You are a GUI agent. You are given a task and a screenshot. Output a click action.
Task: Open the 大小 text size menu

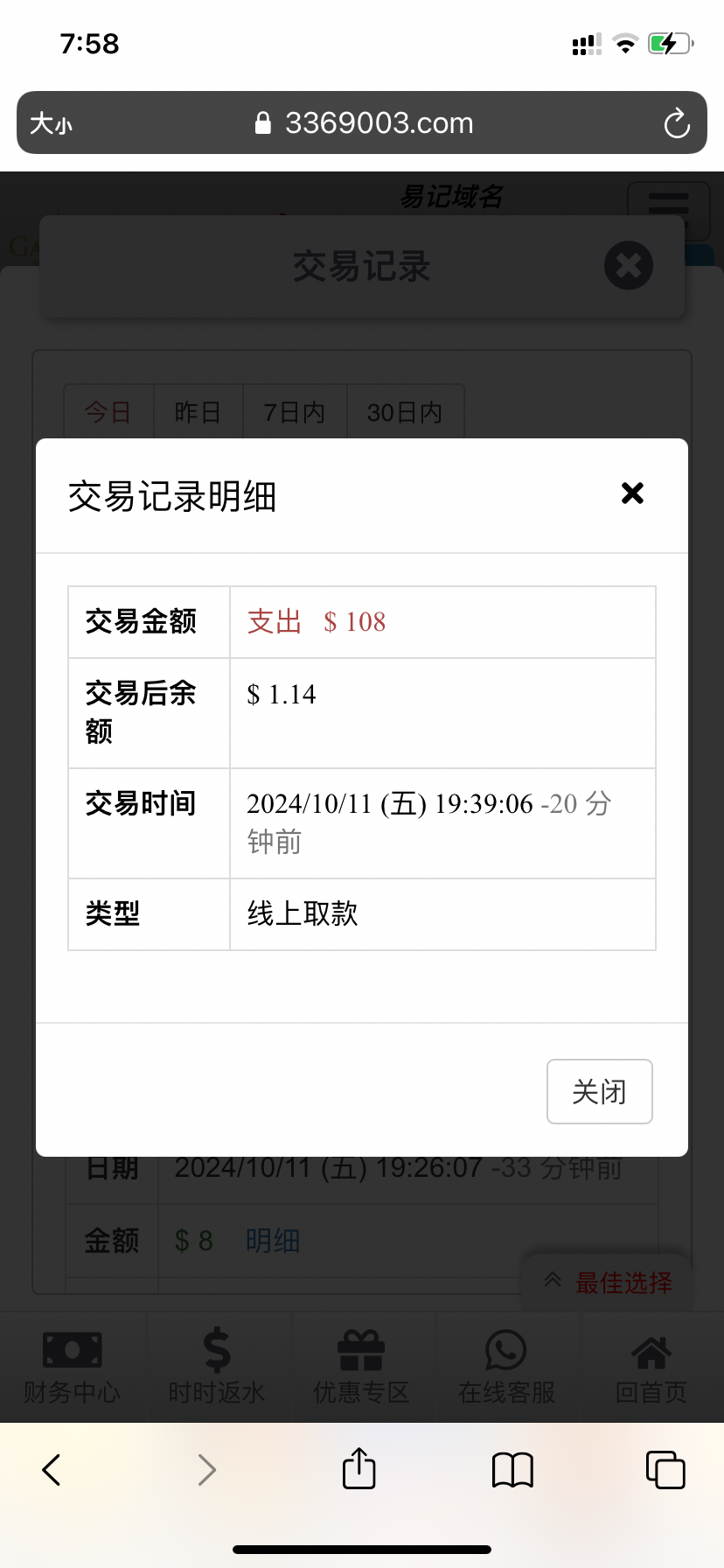click(x=51, y=123)
